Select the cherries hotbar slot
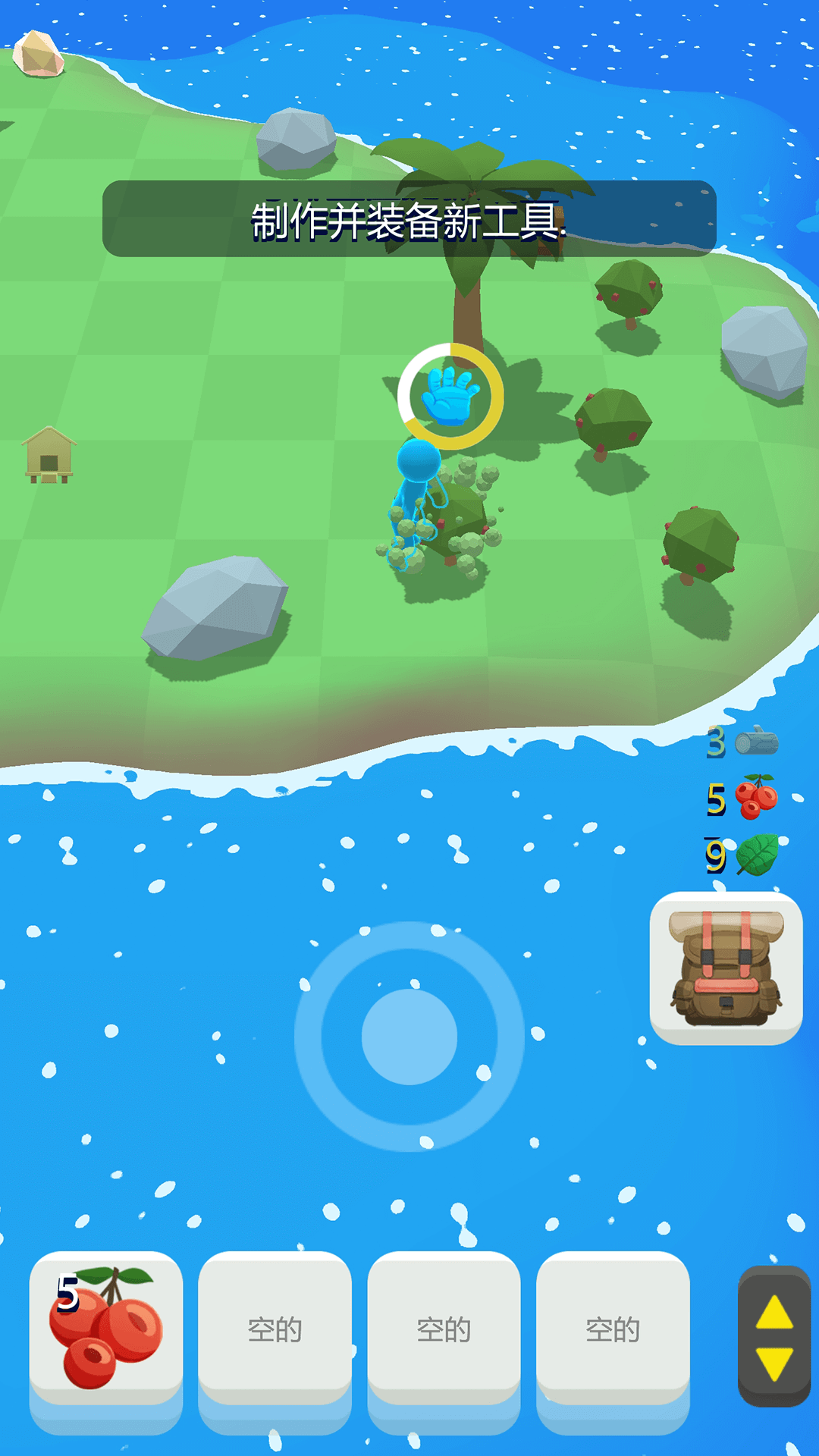The image size is (819, 1456). [106, 1327]
